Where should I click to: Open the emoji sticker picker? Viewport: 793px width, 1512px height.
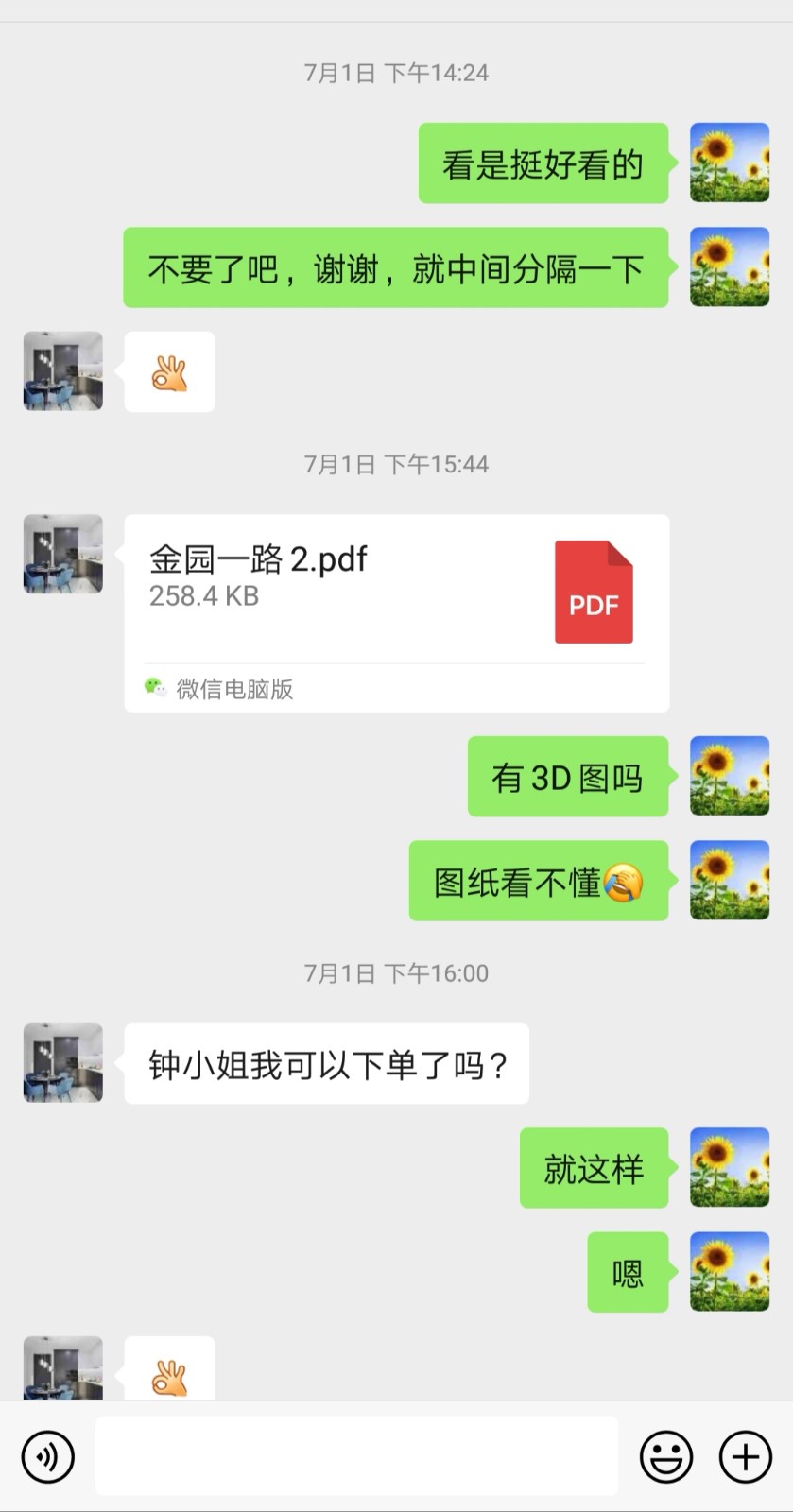pyautogui.click(x=666, y=1456)
